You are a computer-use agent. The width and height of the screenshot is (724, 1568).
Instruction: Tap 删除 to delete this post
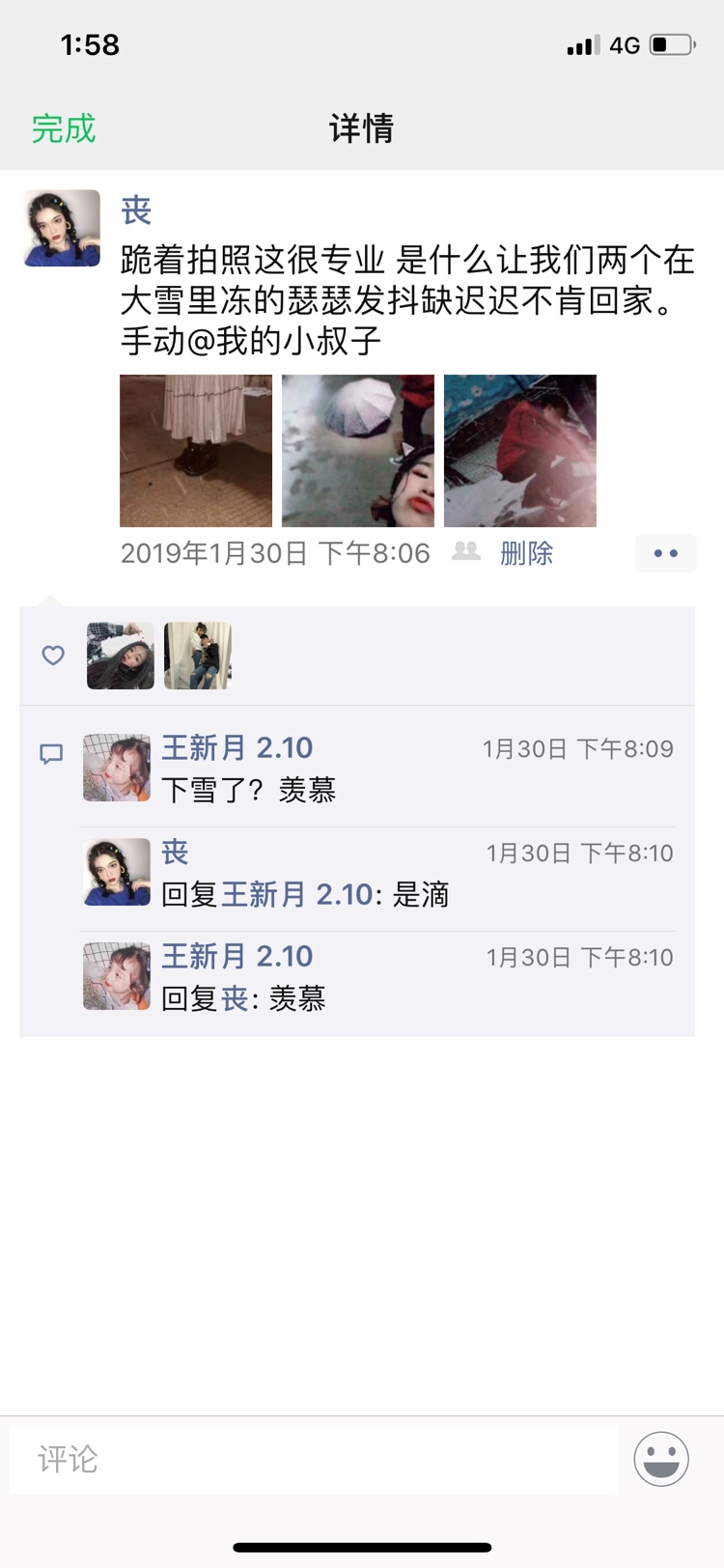point(526,553)
